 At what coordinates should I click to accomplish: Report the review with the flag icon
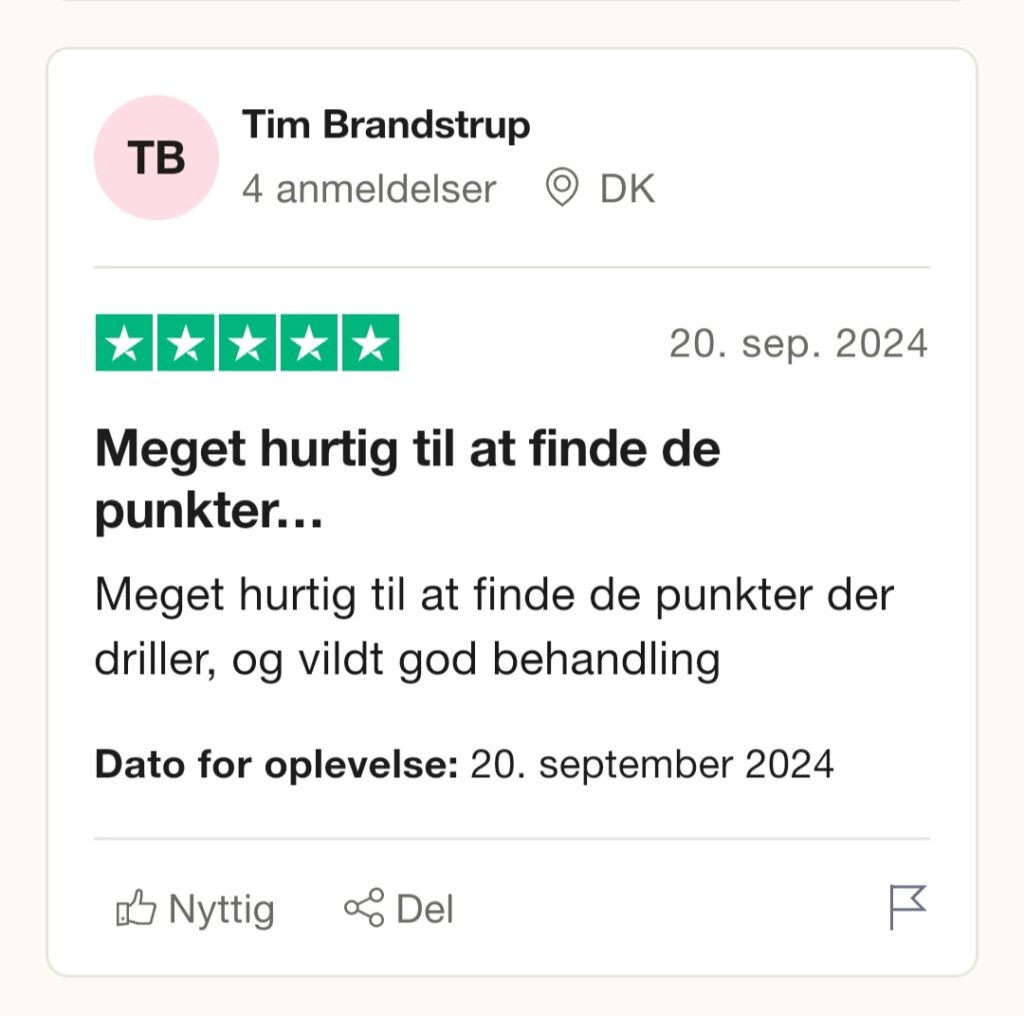(x=908, y=907)
